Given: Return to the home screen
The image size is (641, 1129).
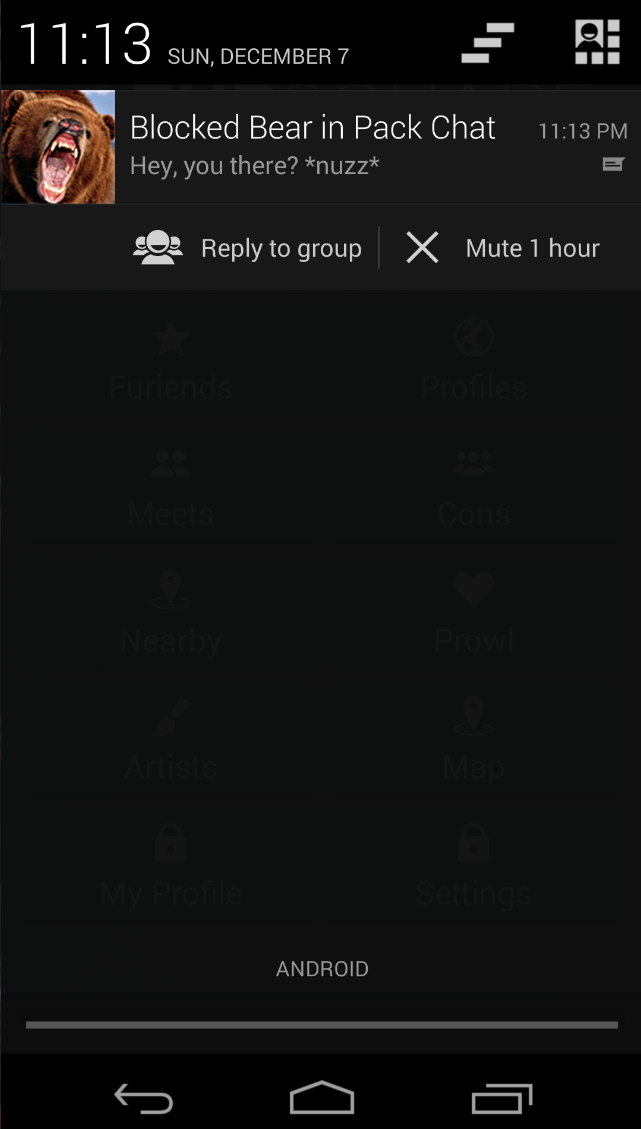Looking at the screenshot, I should [x=321, y=1099].
